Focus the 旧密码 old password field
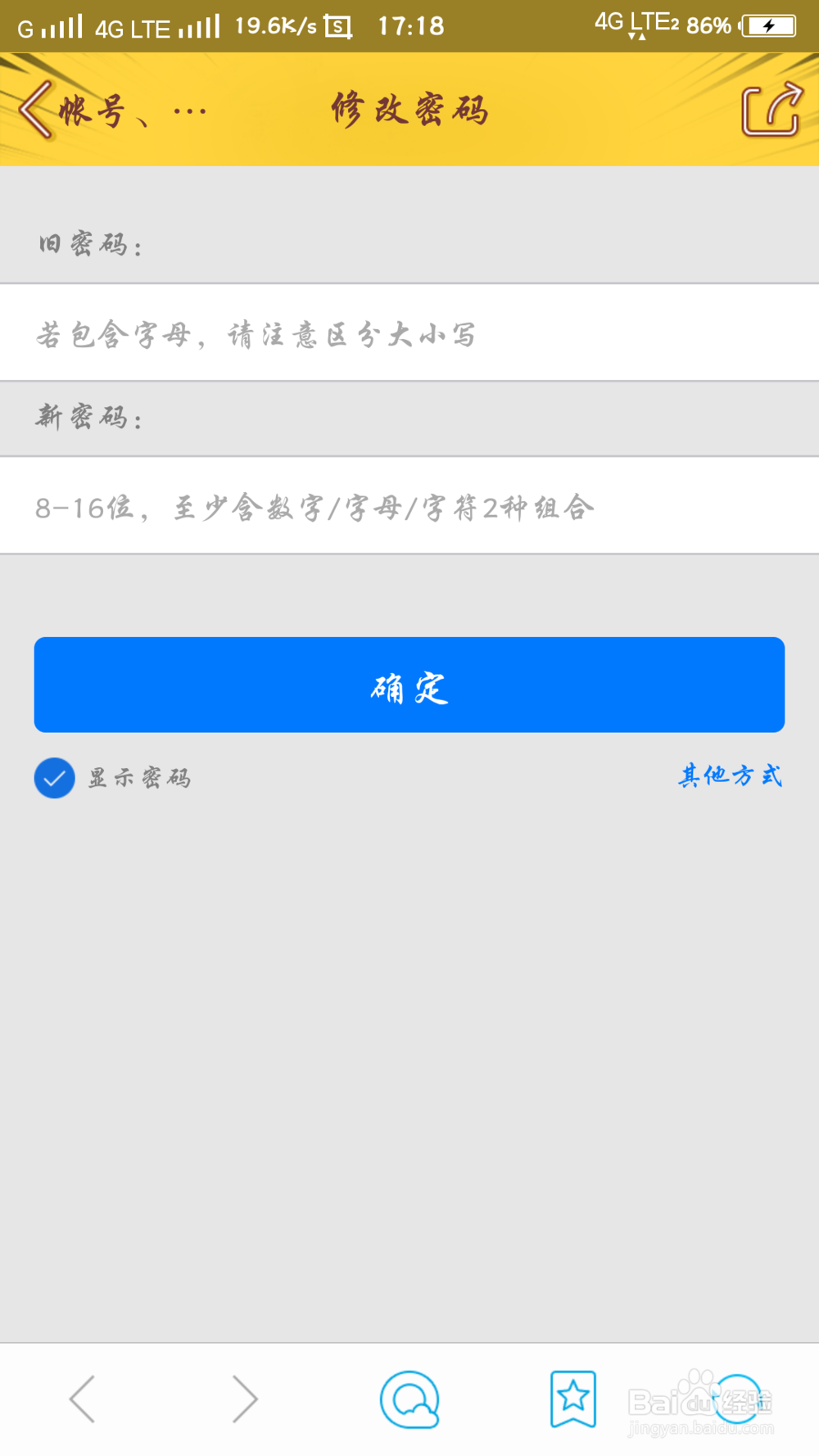 coord(409,333)
